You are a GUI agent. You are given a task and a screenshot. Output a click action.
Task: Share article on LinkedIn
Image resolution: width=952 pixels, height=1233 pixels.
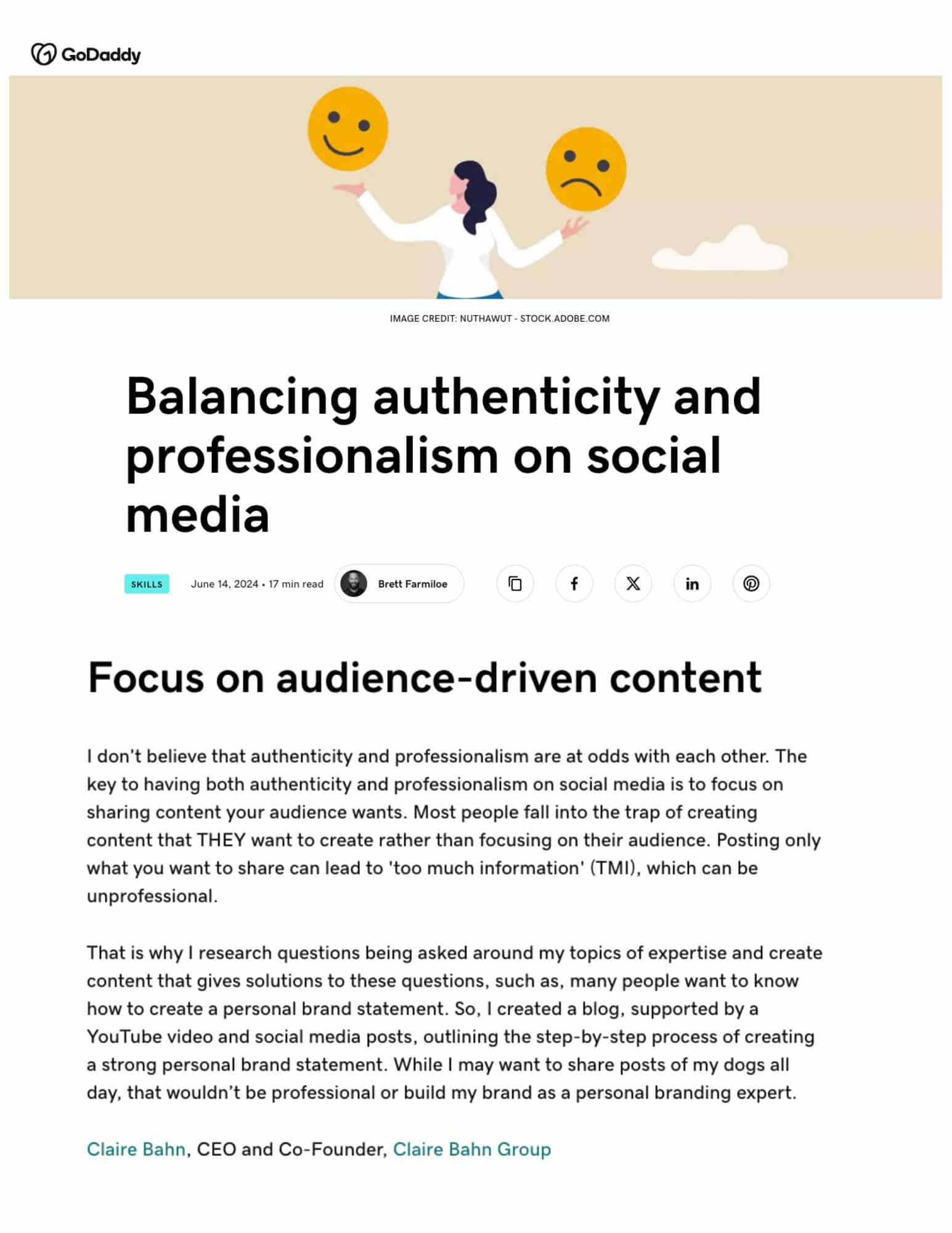[x=692, y=584]
